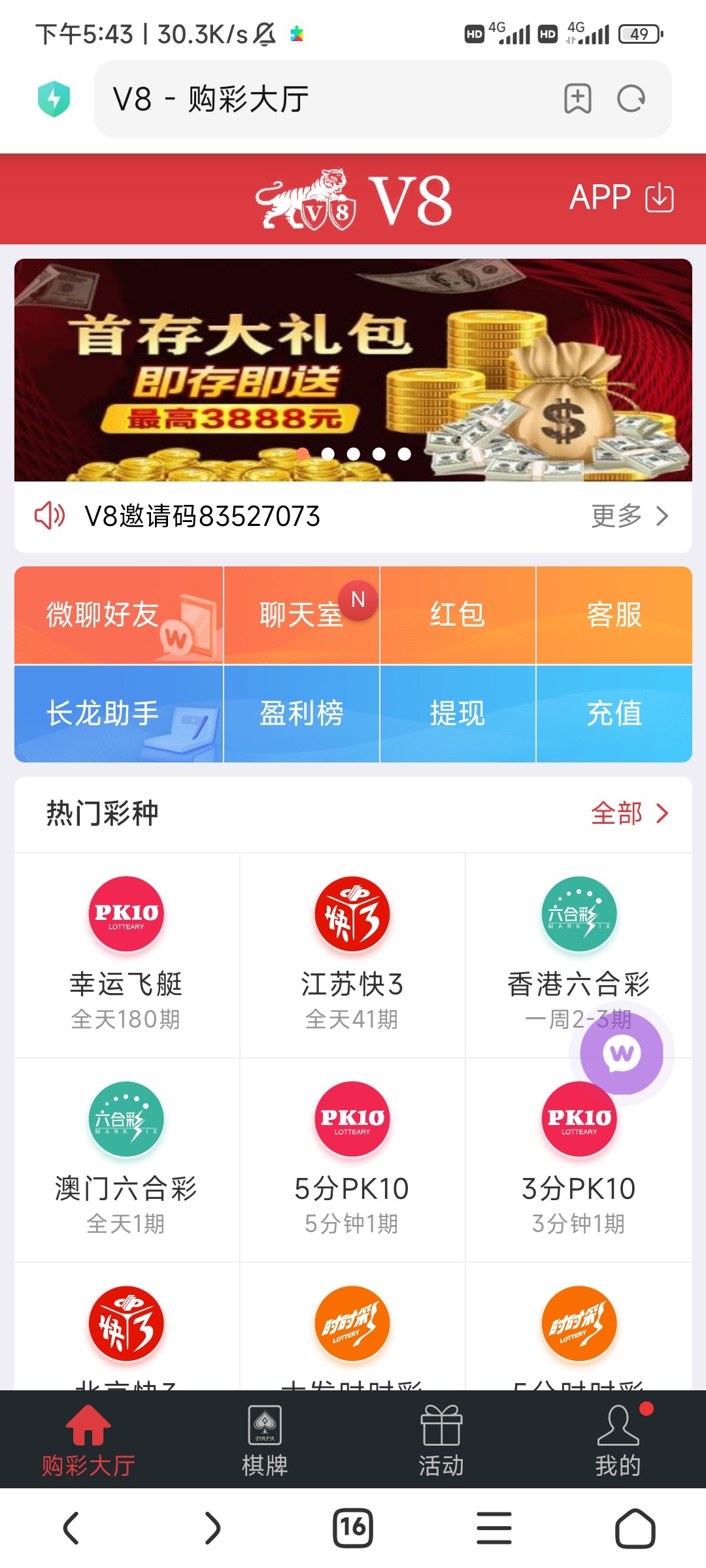The width and height of the screenshot is (706, 1568).
Task: Select the 幸运飞艇 lottery
Action: pyautogui.click(x=126, y=954)
